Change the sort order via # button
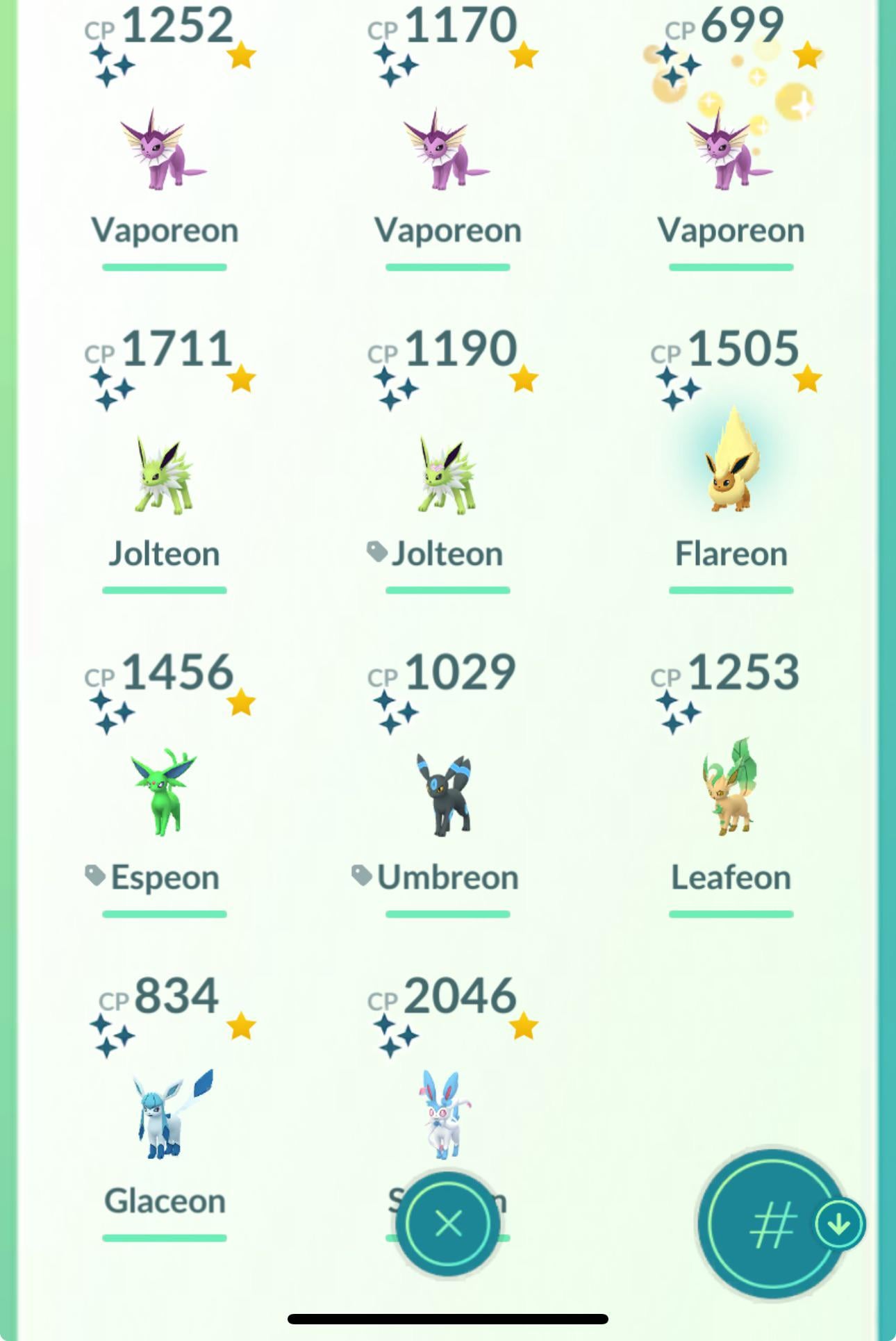896x1341 pixels. 771,1225
